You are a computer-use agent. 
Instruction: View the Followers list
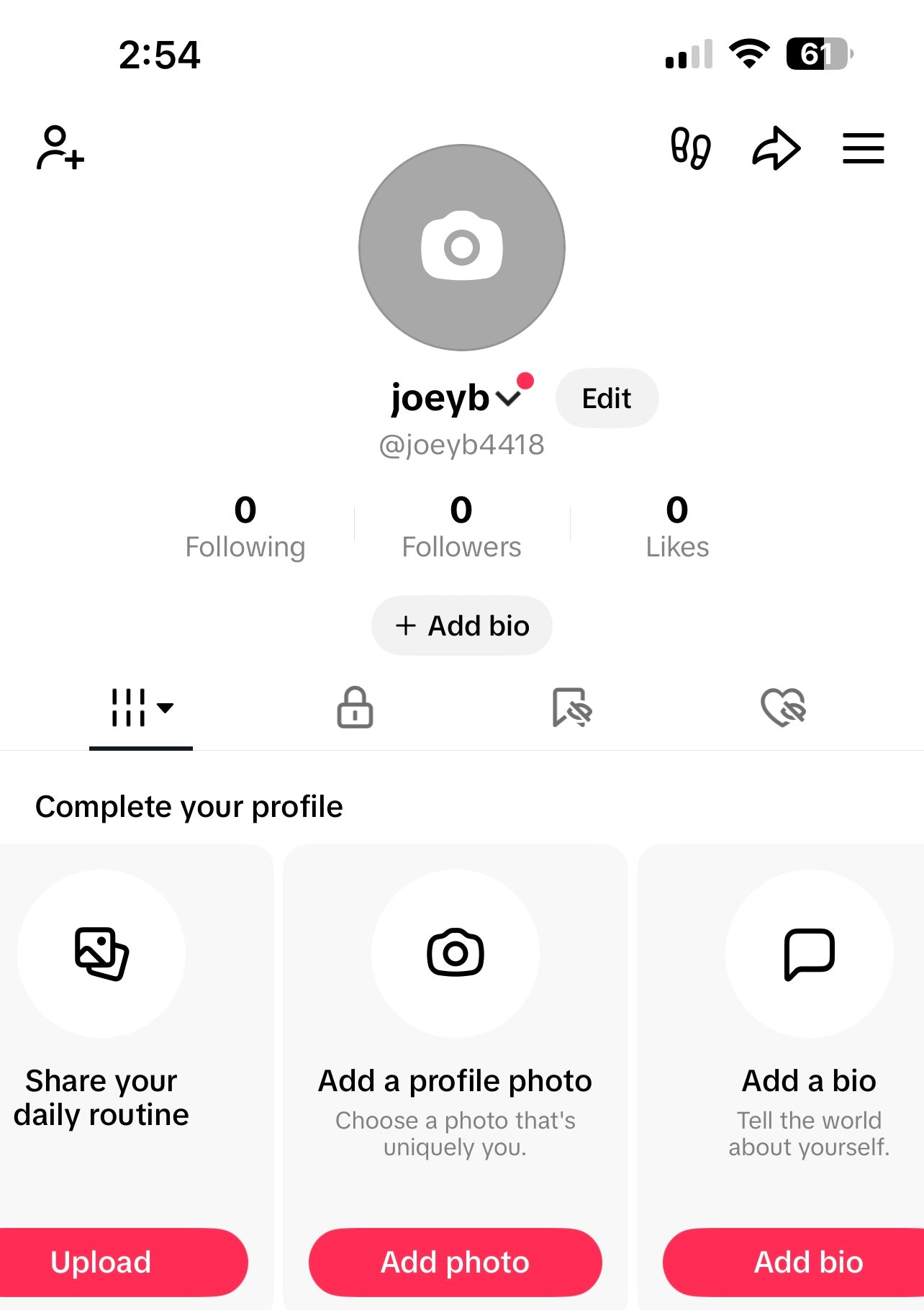(x=461, y=527)
